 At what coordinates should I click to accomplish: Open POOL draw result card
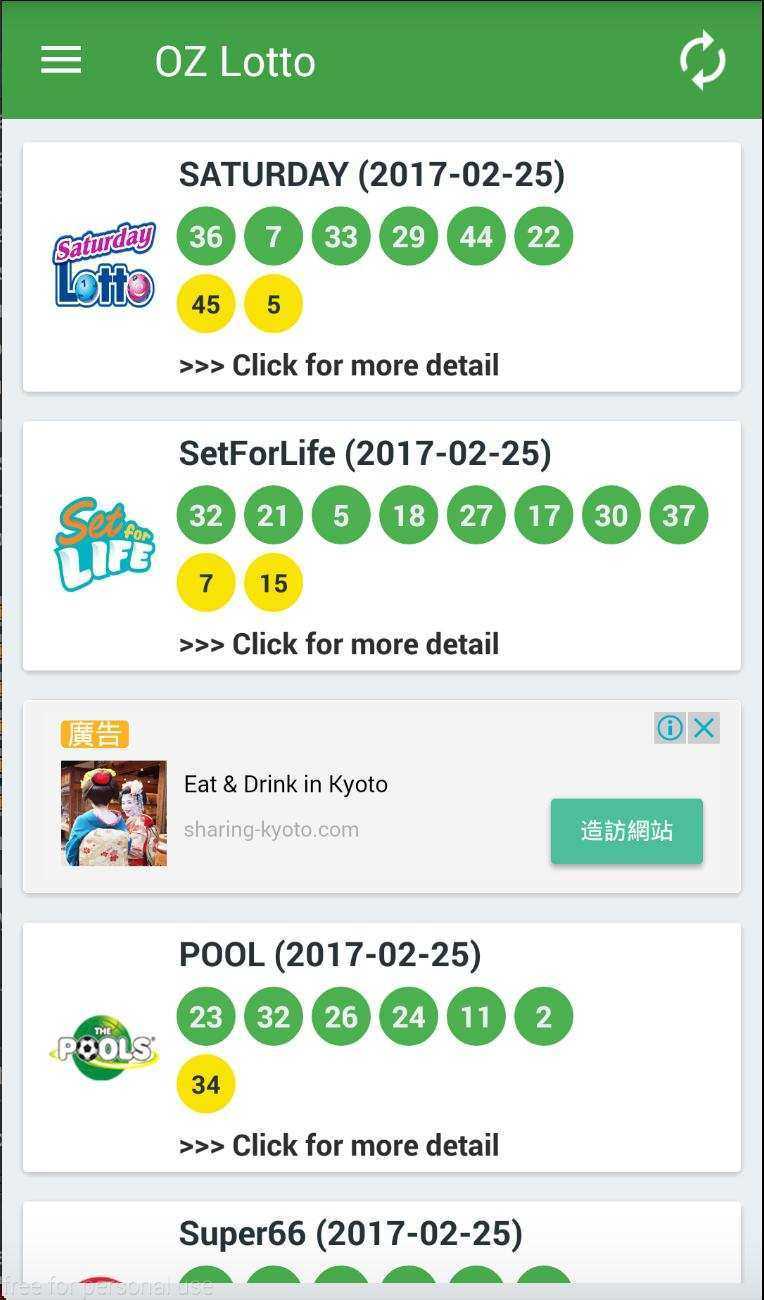coord(382,1047)
